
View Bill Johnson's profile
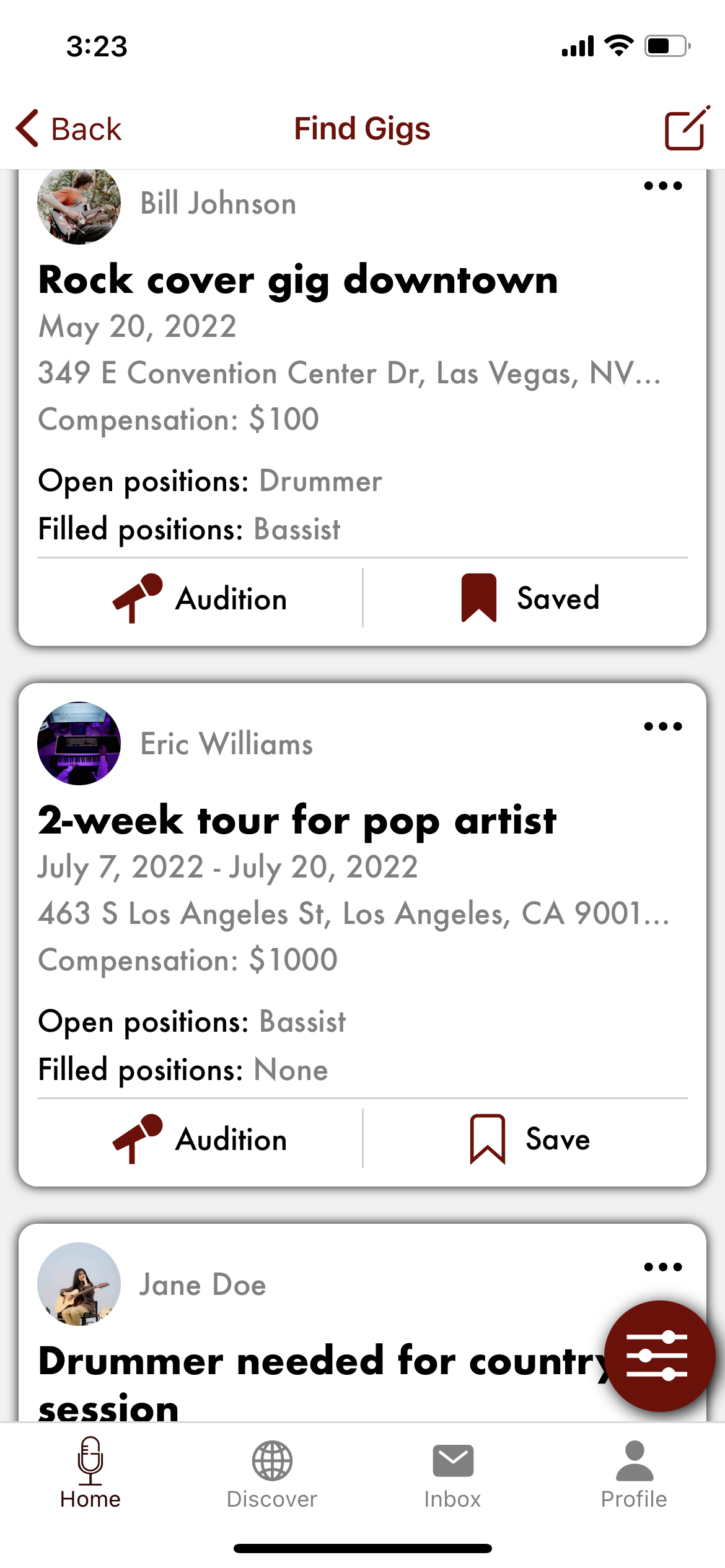click(219, 203)
